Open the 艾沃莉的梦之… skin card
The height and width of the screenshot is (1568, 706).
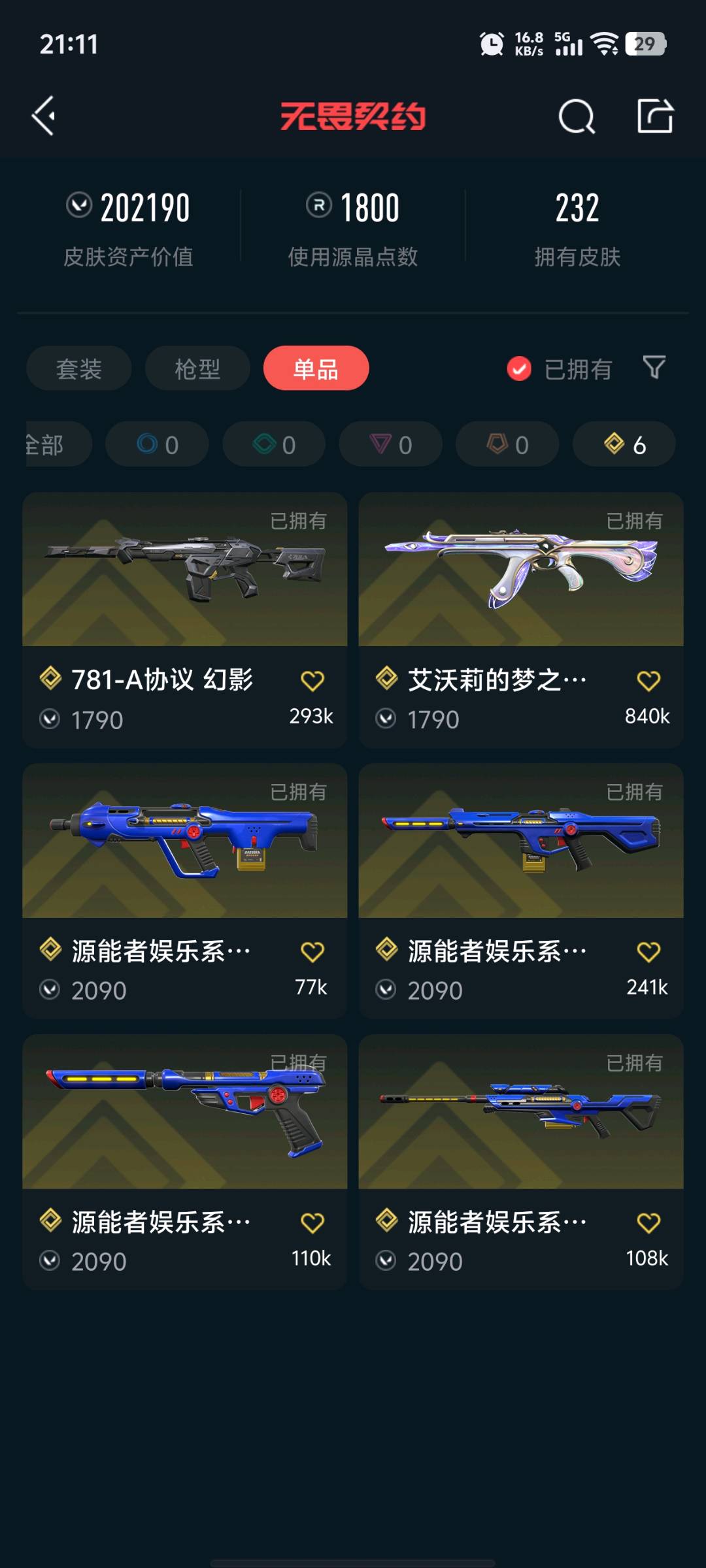(x=521, y=620)
